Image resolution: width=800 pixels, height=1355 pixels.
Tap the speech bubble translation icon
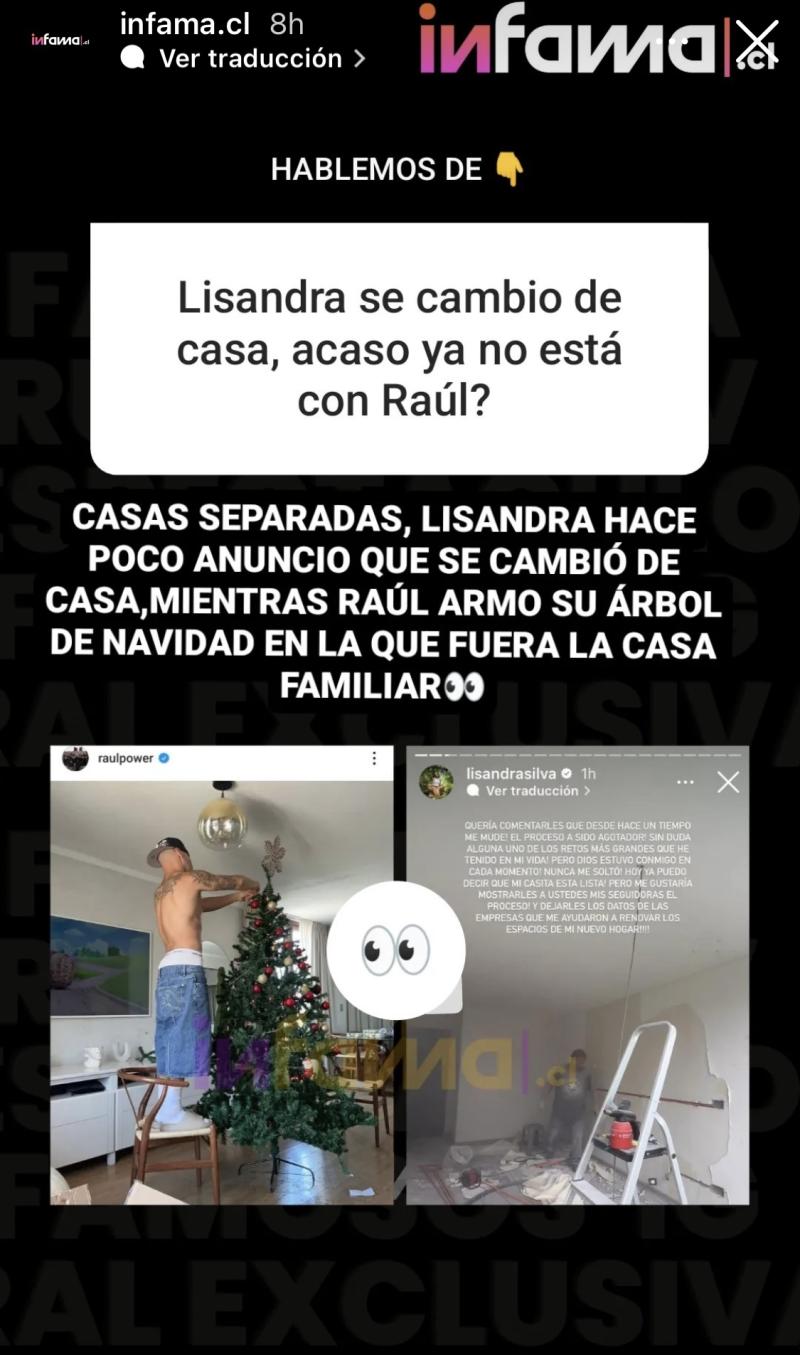pos(131,59)
